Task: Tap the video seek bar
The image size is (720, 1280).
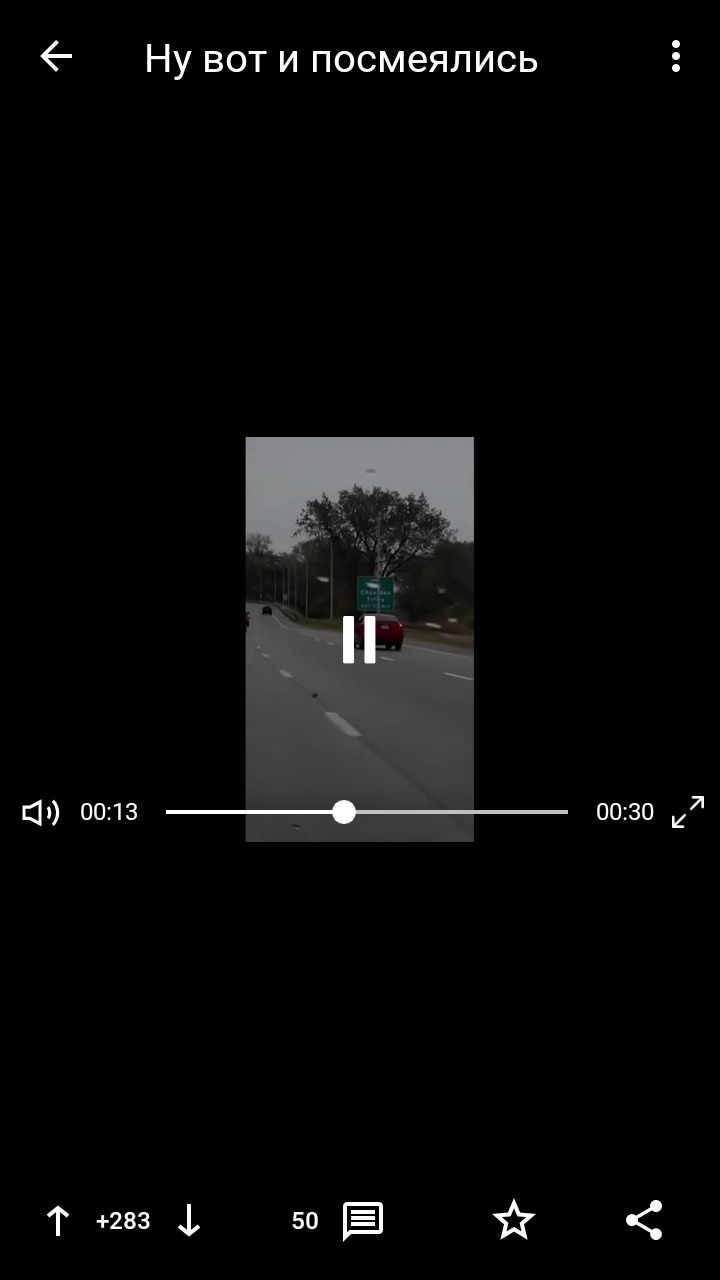Action: point(366,812)
